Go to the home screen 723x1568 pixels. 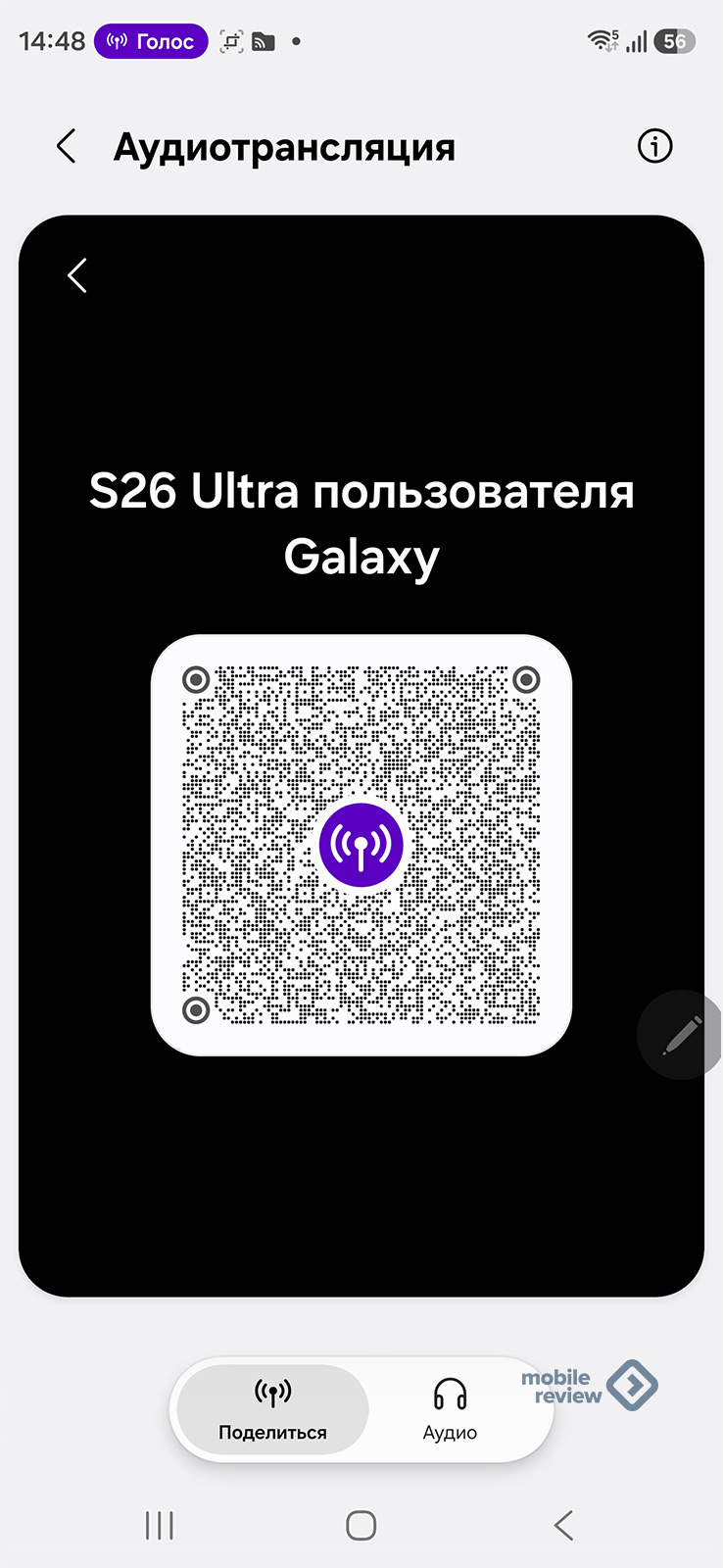pos(361,1525)
